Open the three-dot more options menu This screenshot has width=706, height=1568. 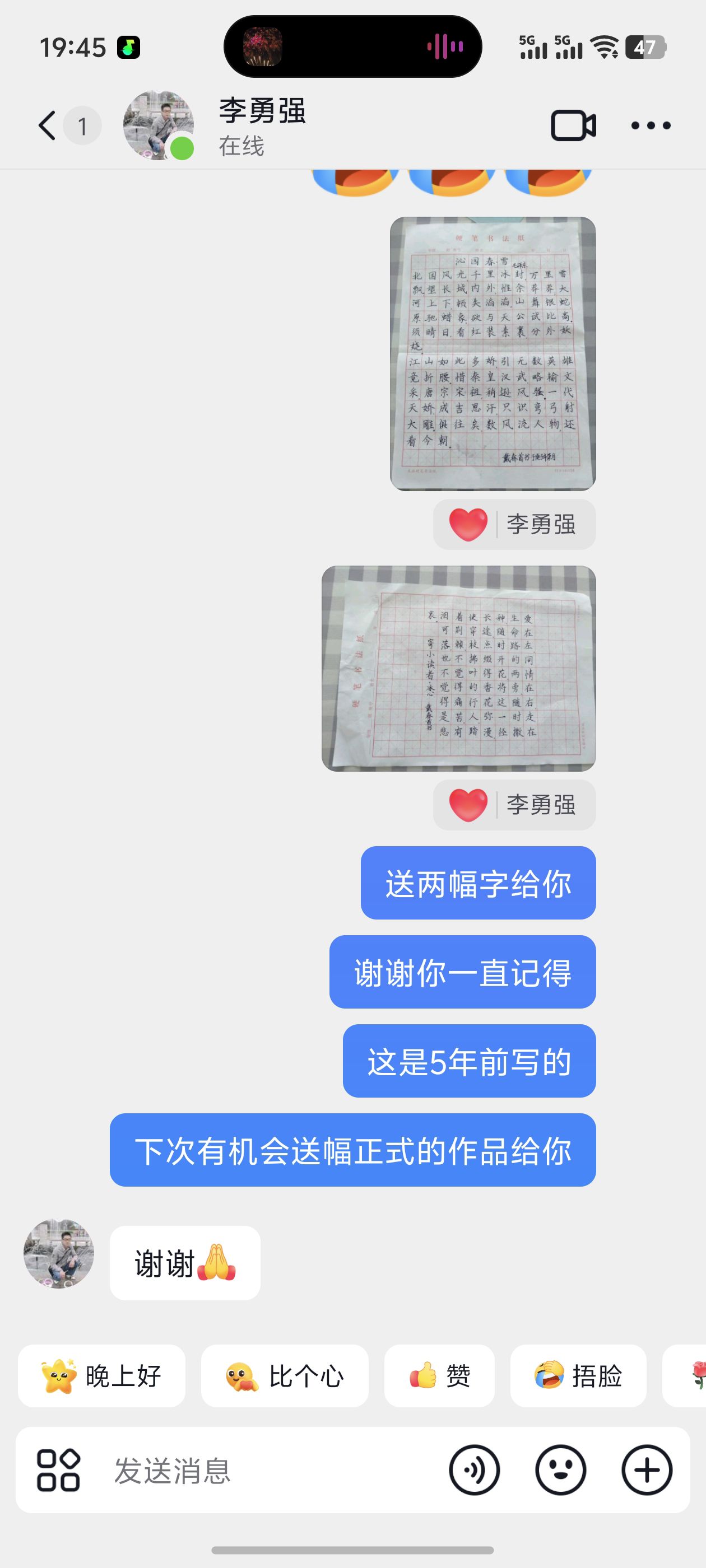tap(651, 126)
